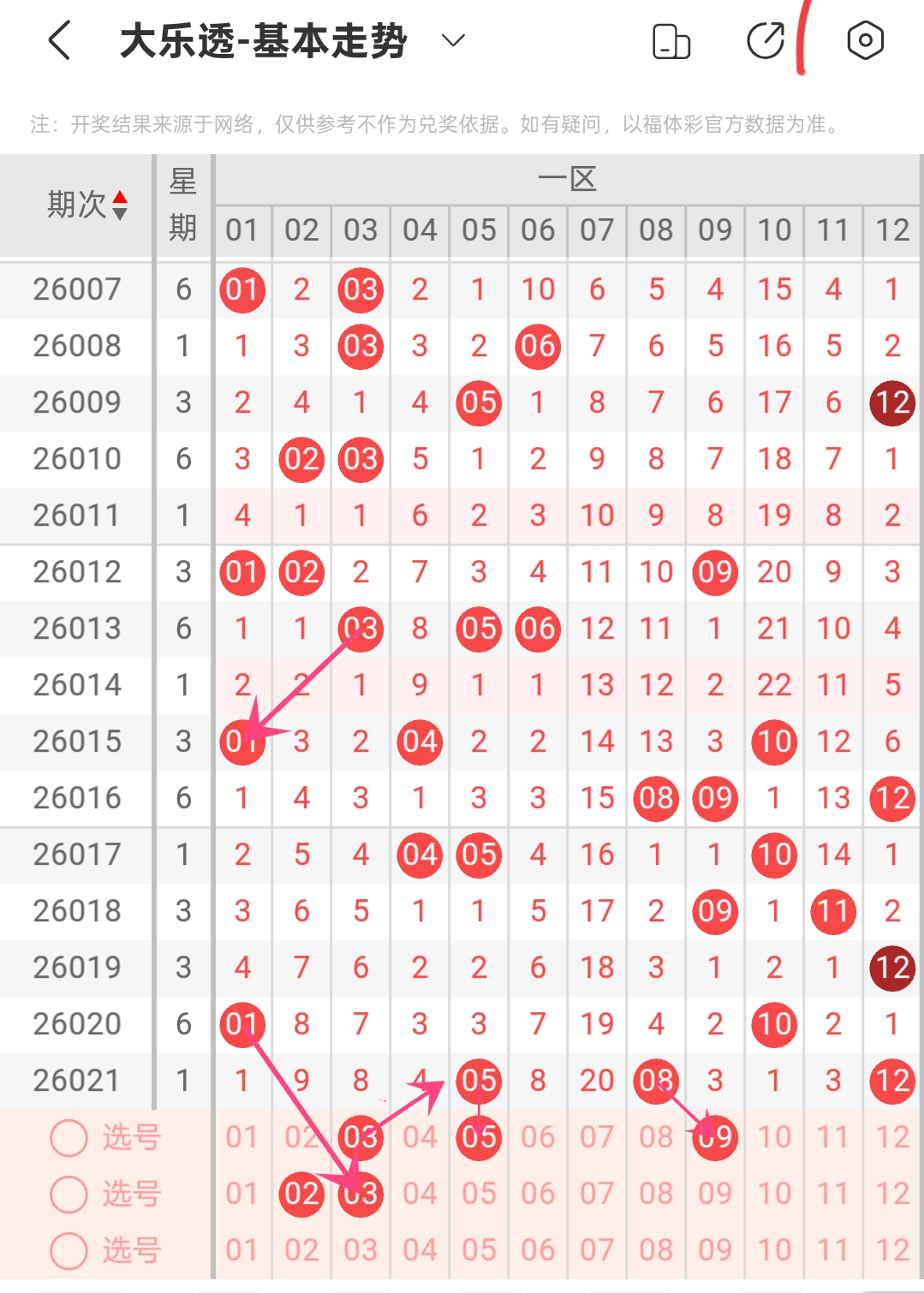This screenshot has width=924, height=1293.
Task: Expand the 大乐透-基本走势 chart type dropdown
Action: 453,40
